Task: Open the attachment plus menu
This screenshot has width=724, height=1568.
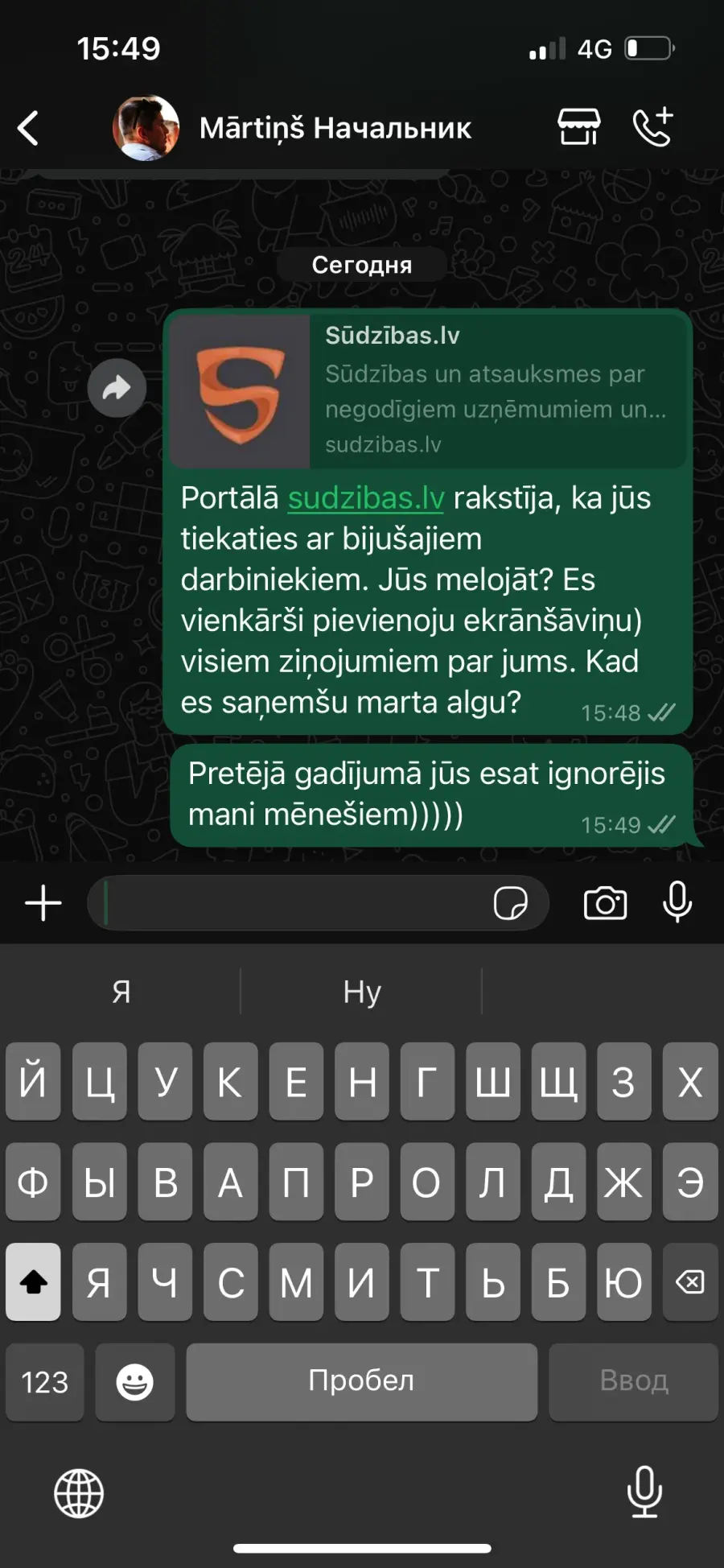Action: (x=43, y=903)
